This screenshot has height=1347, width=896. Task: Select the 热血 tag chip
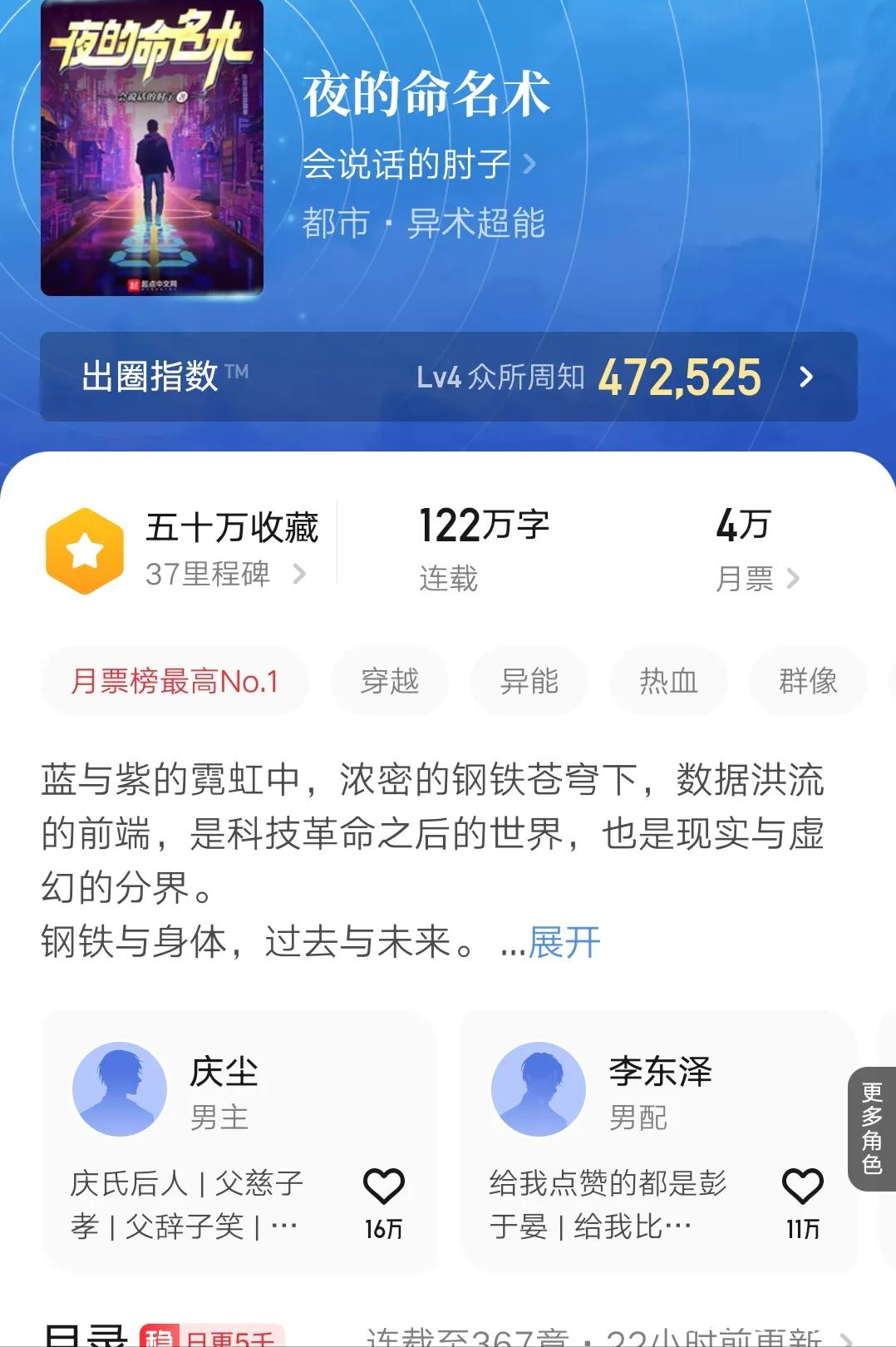tap(668, 681)
